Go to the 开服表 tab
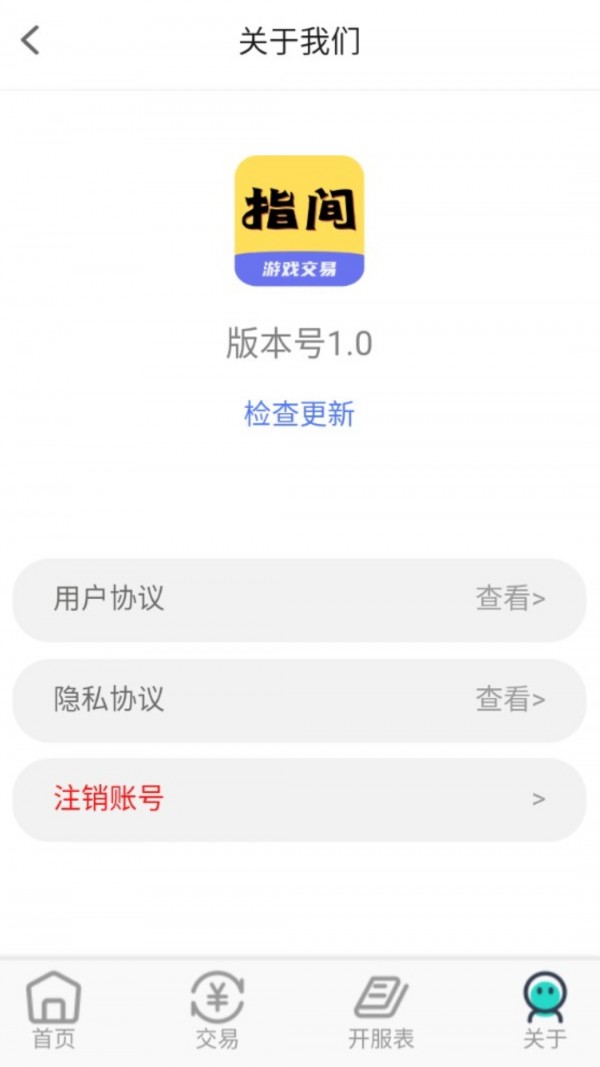Viewport: 600px width, 1067px height. (x=381, y=1010)
